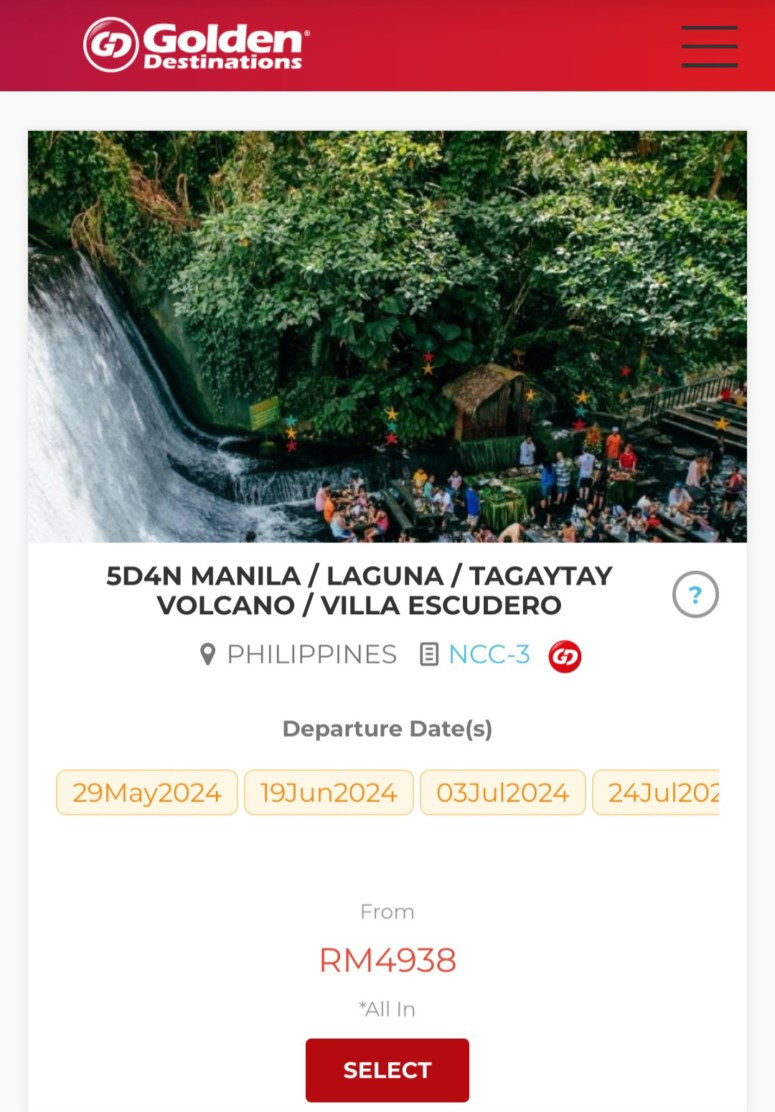Open the NCC-3 itinerary link
The width and height of the screenshot is (775, 1112).
(x=488, y=655)
